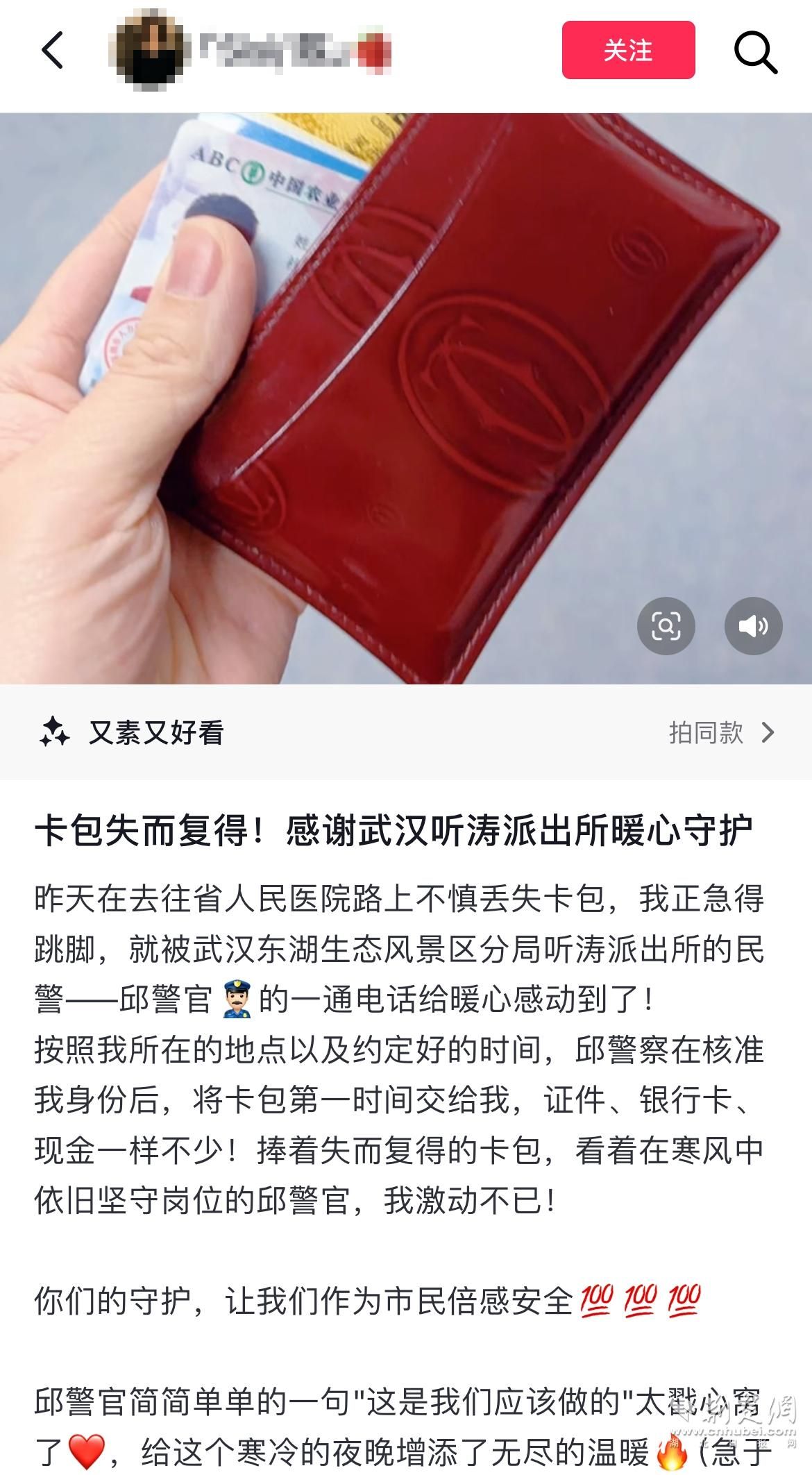Mute the post's sound
This screenshot has height=1475, width=812.
click(x=753, y=626)
